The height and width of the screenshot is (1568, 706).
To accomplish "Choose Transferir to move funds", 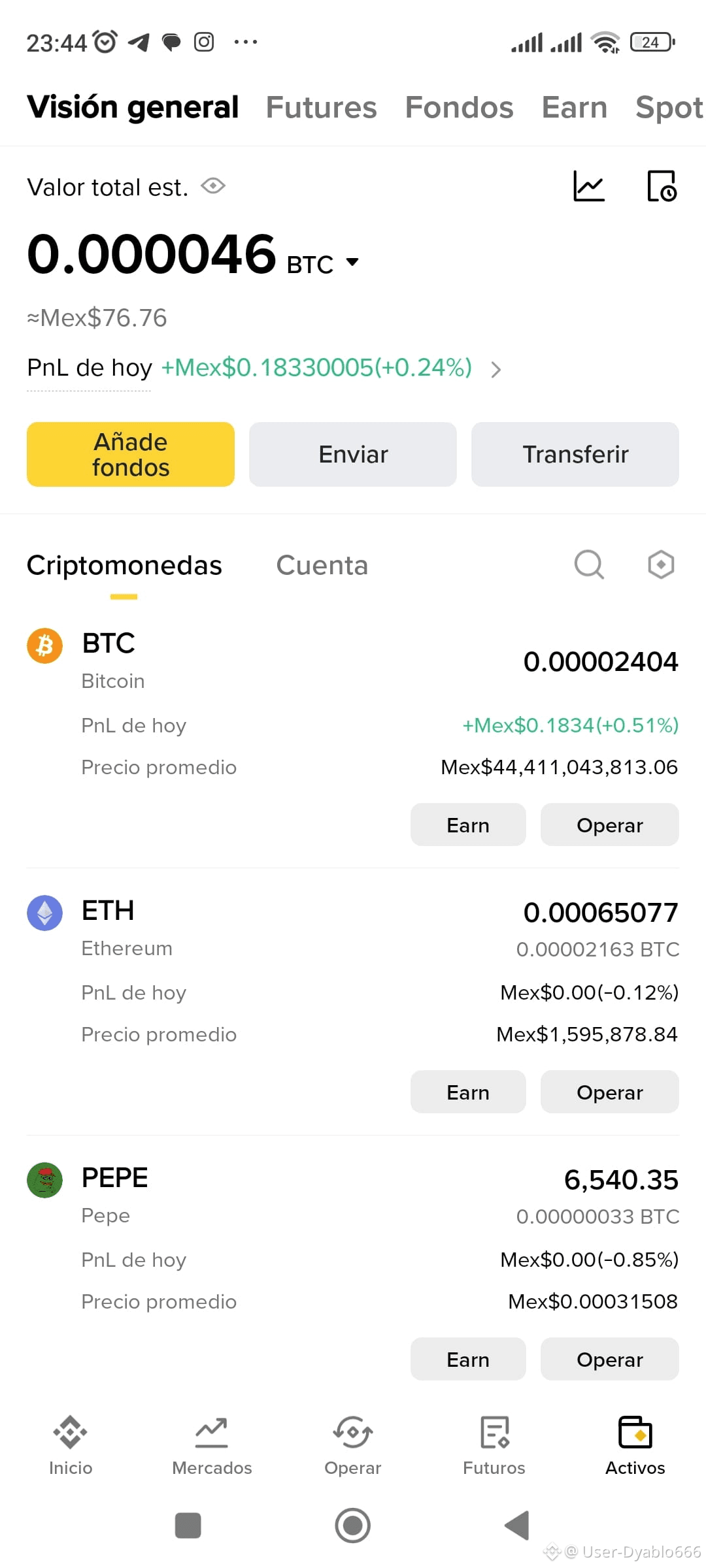I will click(575, 455).
